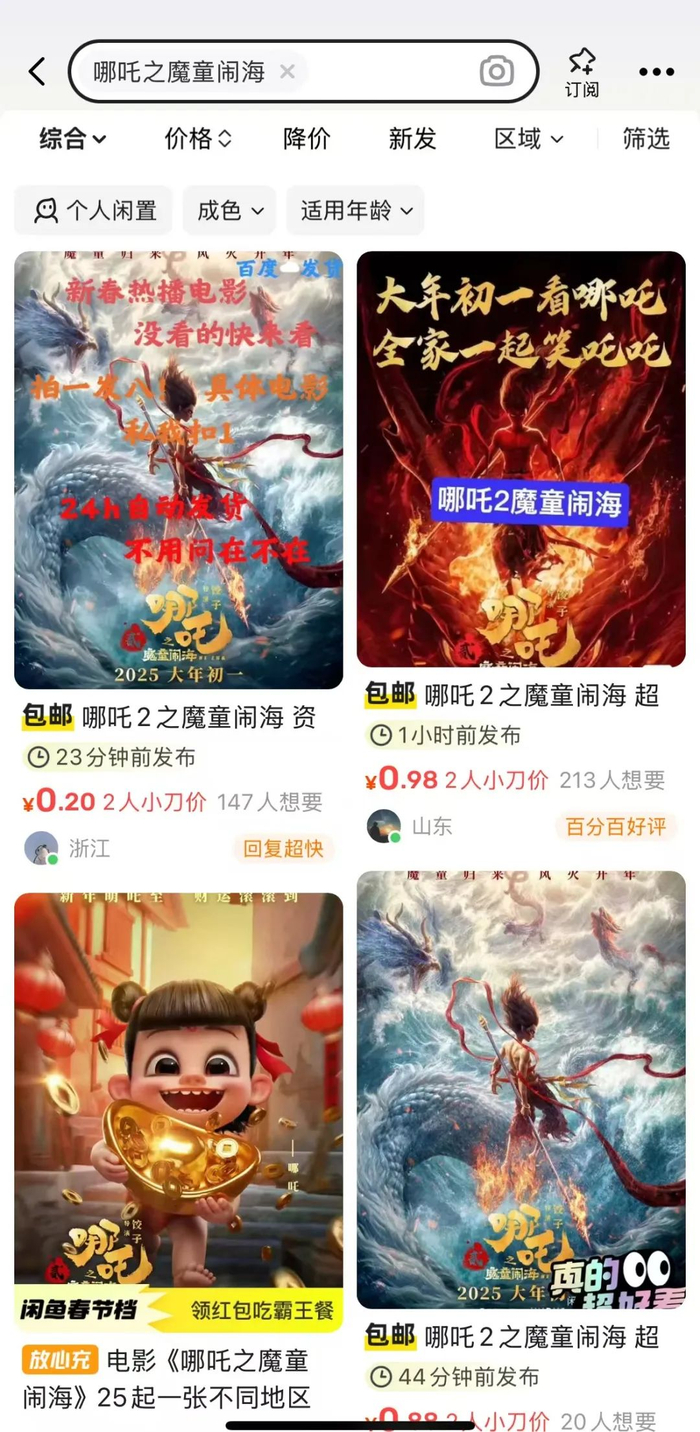Expand the 综合 sort dropdown
700x1432 pixels.
[x=73, y=139]
